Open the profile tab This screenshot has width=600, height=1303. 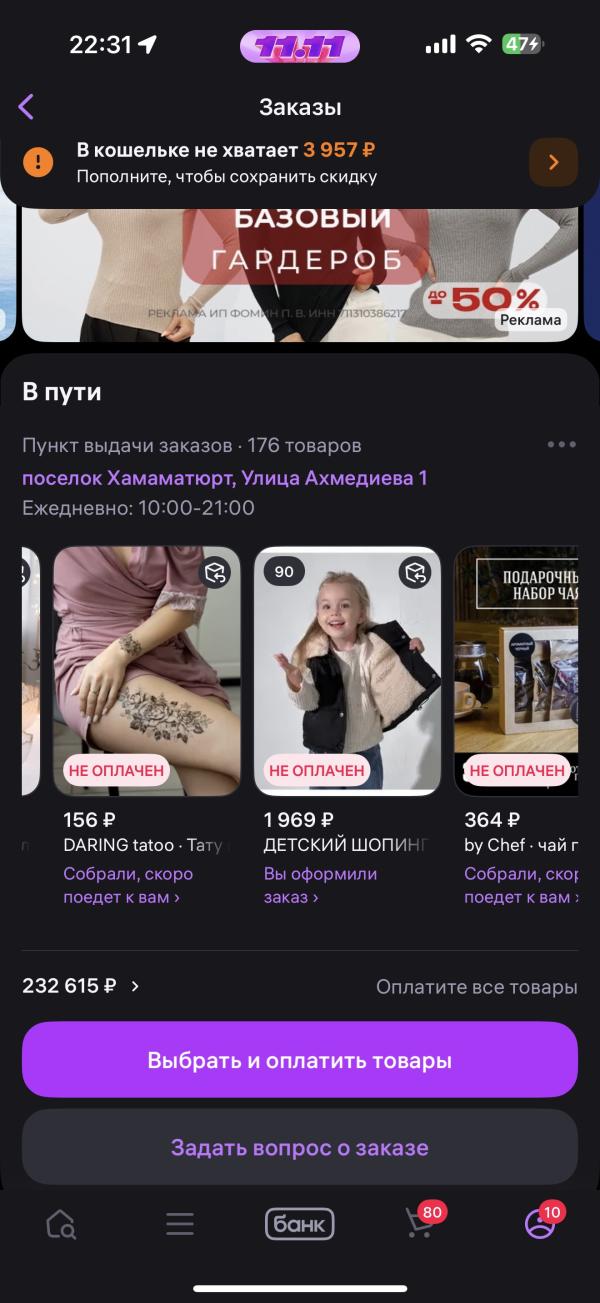pos(540,1224)
